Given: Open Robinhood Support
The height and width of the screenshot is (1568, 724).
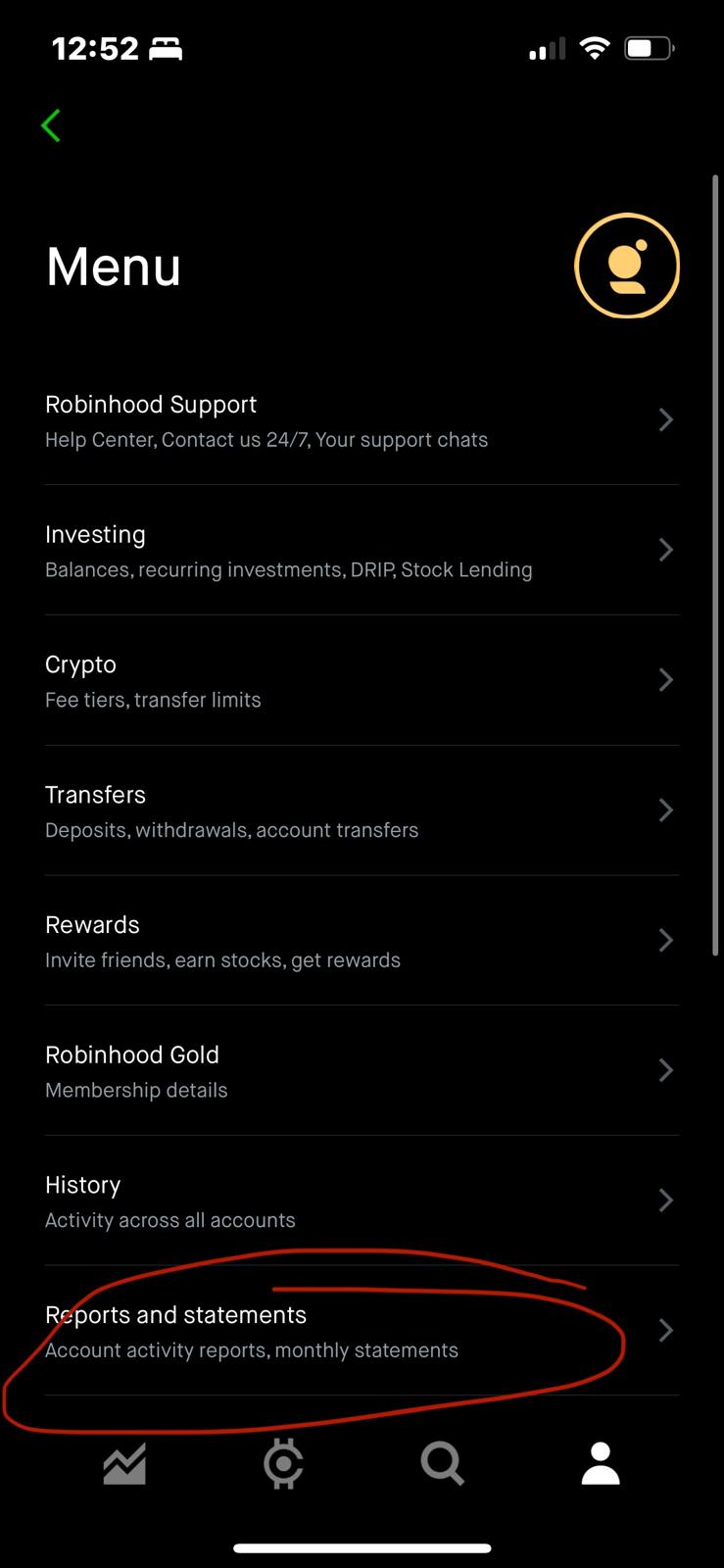Looking at the screenshot, I should [361, 420].
